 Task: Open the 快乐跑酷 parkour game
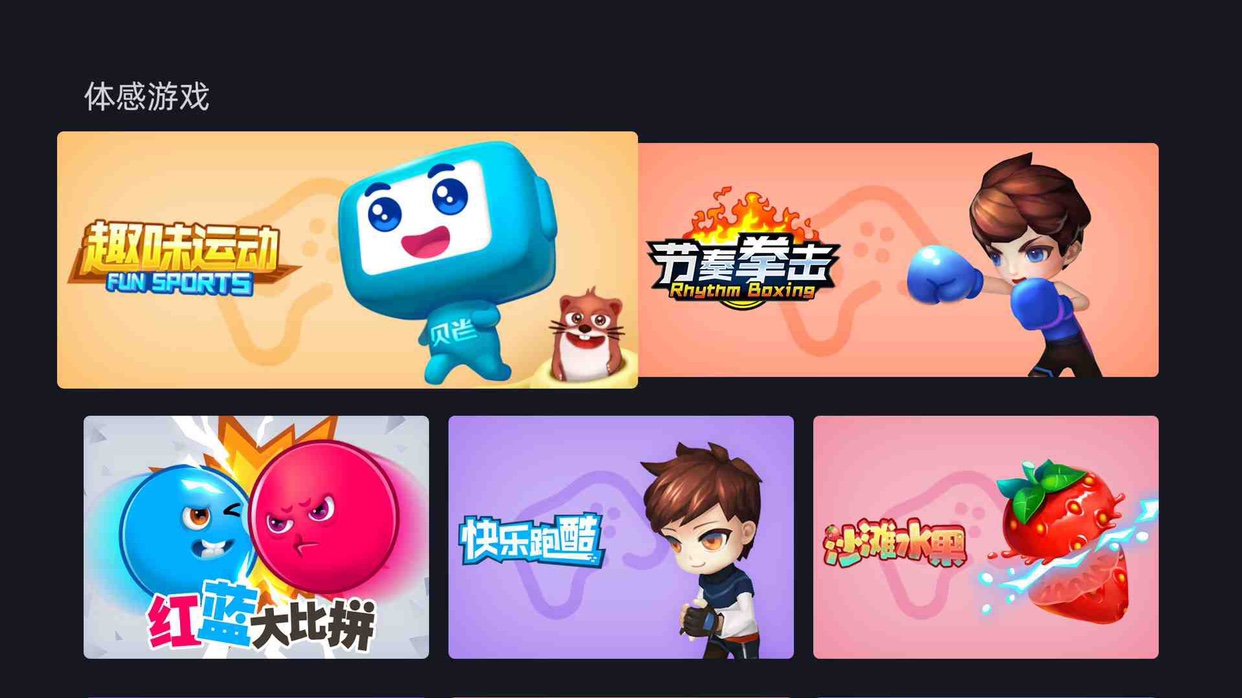click(x=620, y=537)
